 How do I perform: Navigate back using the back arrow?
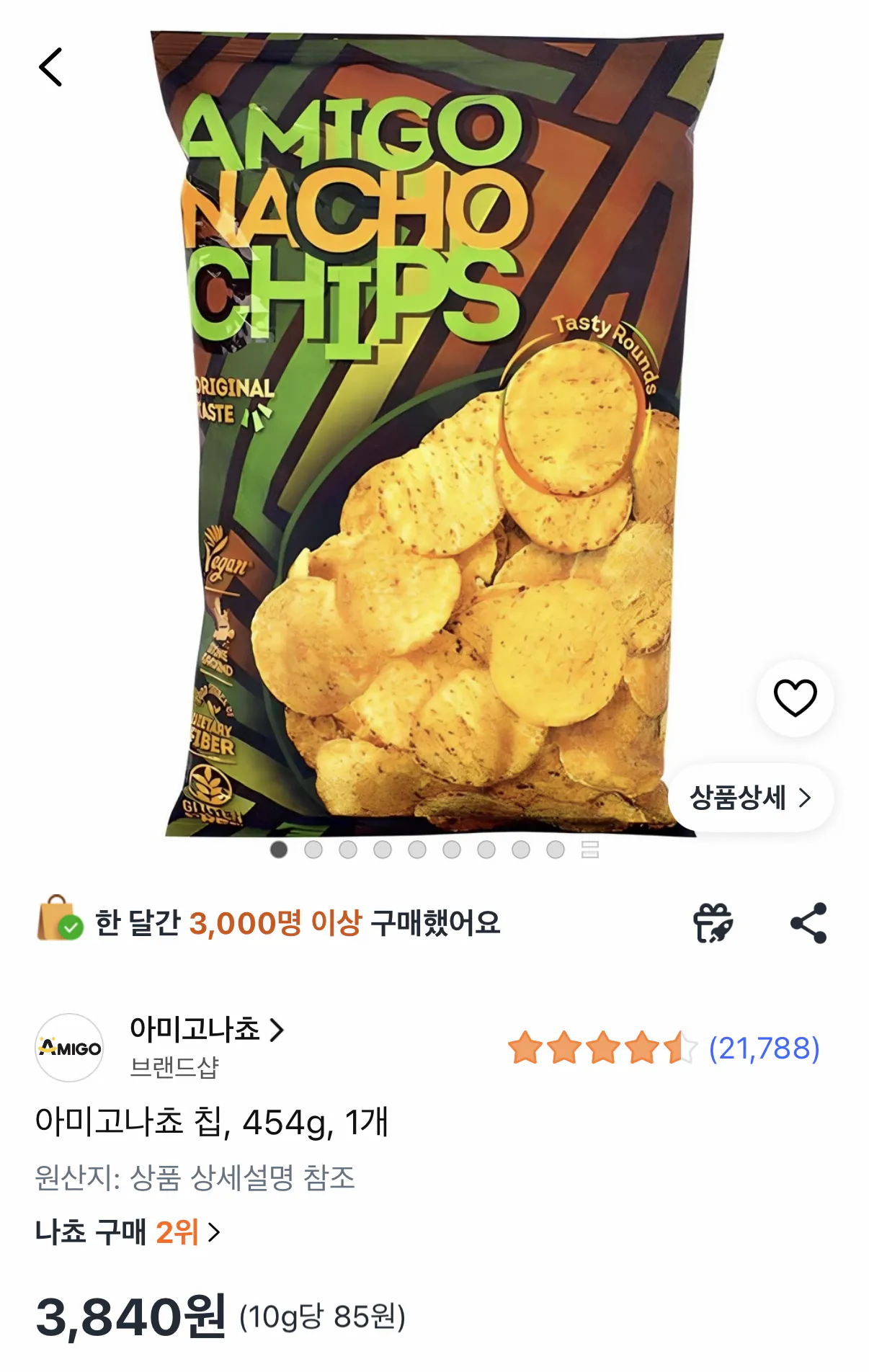[50, 67]
